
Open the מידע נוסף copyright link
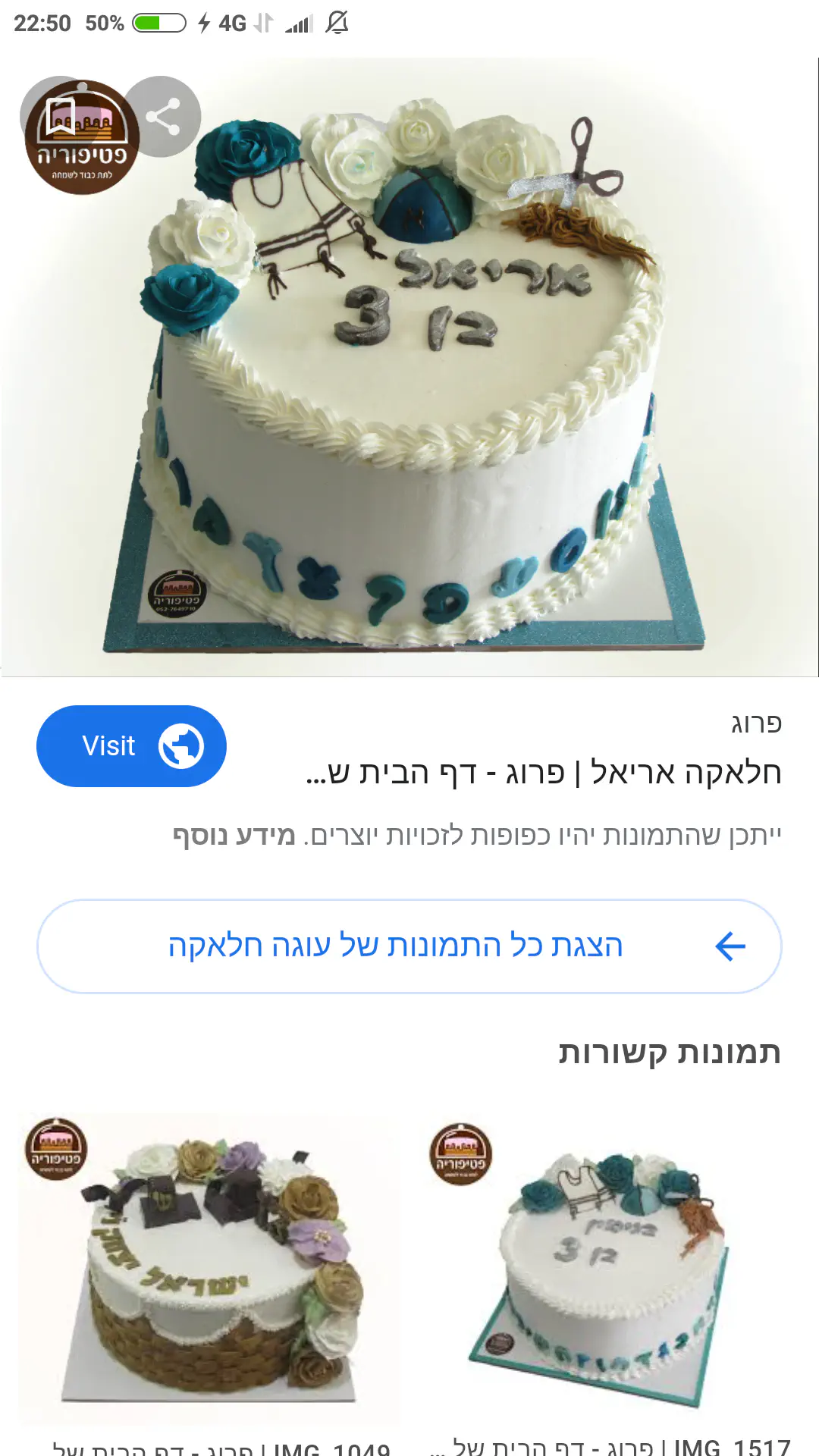(x=234, y=836)
